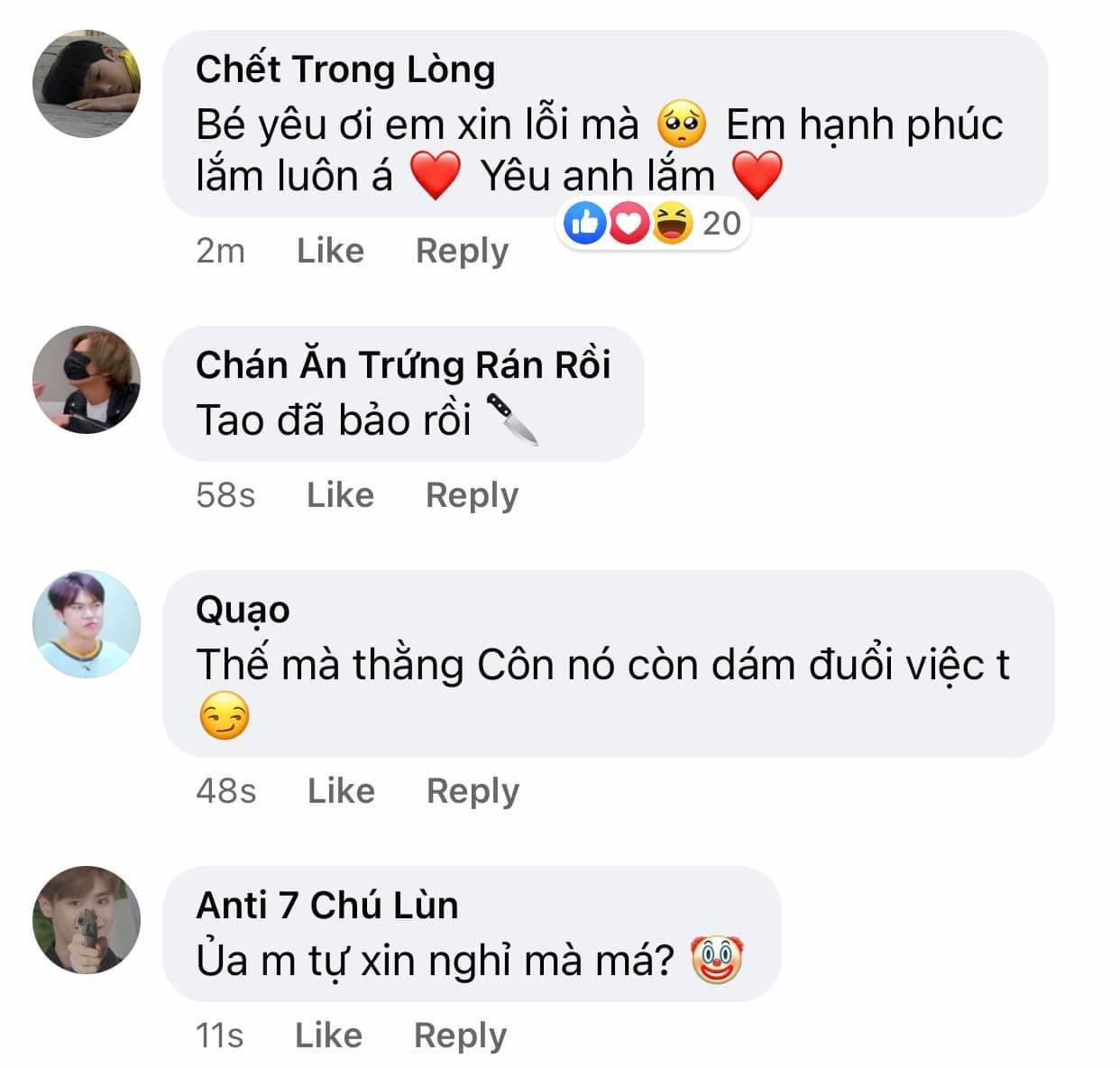This screenshot has height=1068, width=1120.
Task: Open the profile name Quạo
Action: (243, 610)
